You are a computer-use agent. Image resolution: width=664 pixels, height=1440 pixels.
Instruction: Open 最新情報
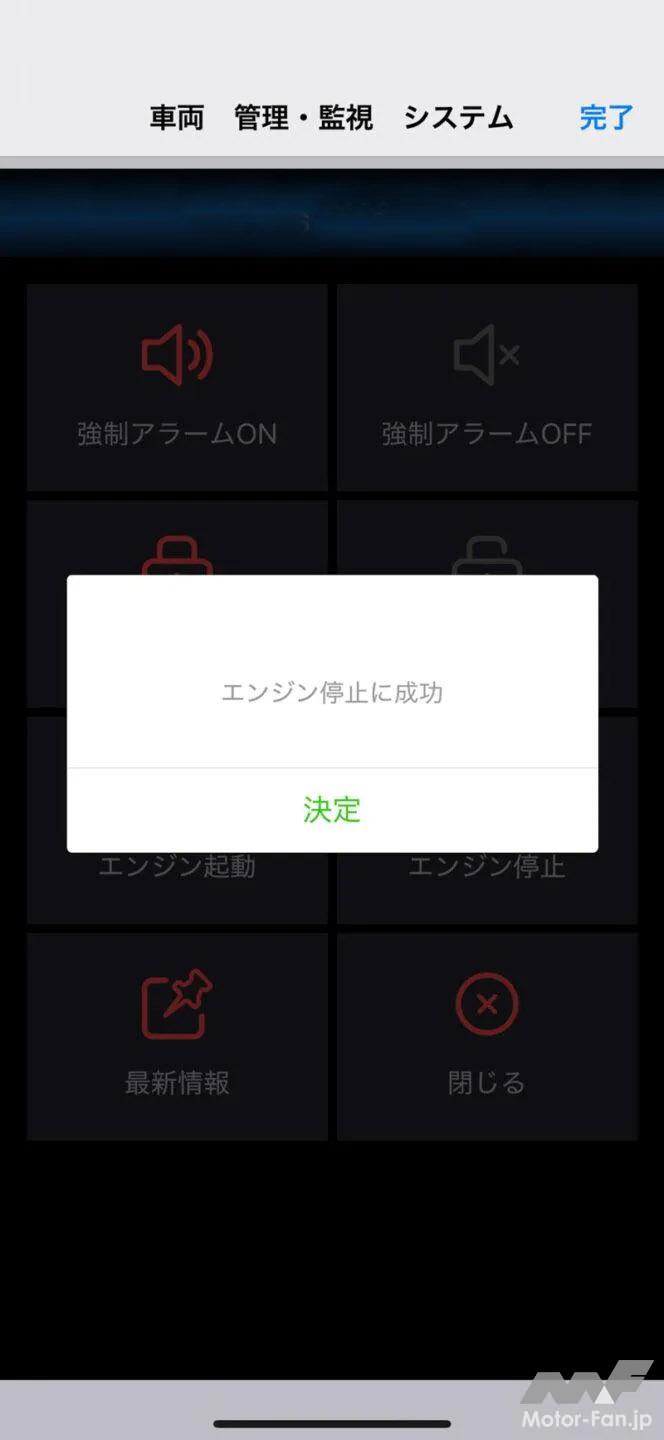click(x=177, y=1035)
